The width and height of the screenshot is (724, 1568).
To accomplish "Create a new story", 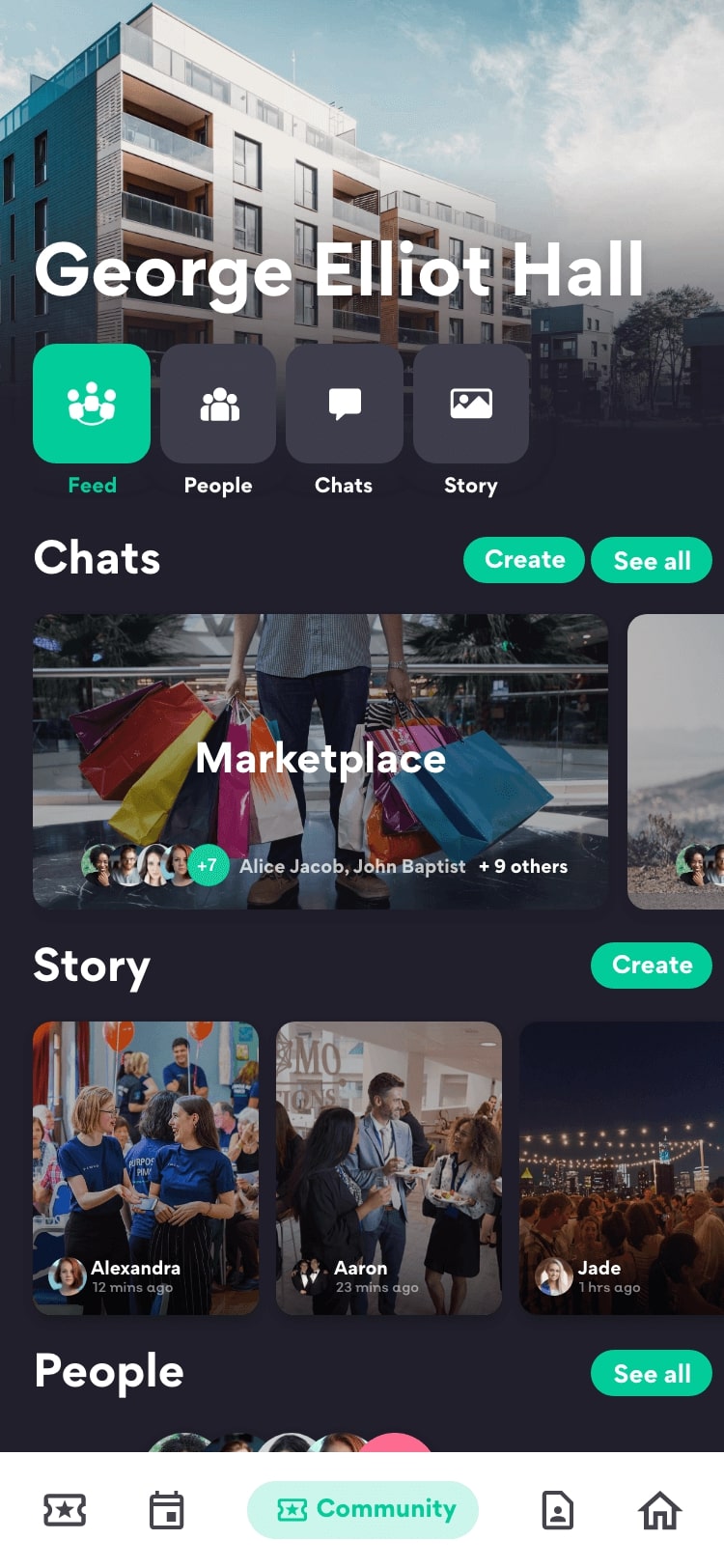I will [652, 966].
